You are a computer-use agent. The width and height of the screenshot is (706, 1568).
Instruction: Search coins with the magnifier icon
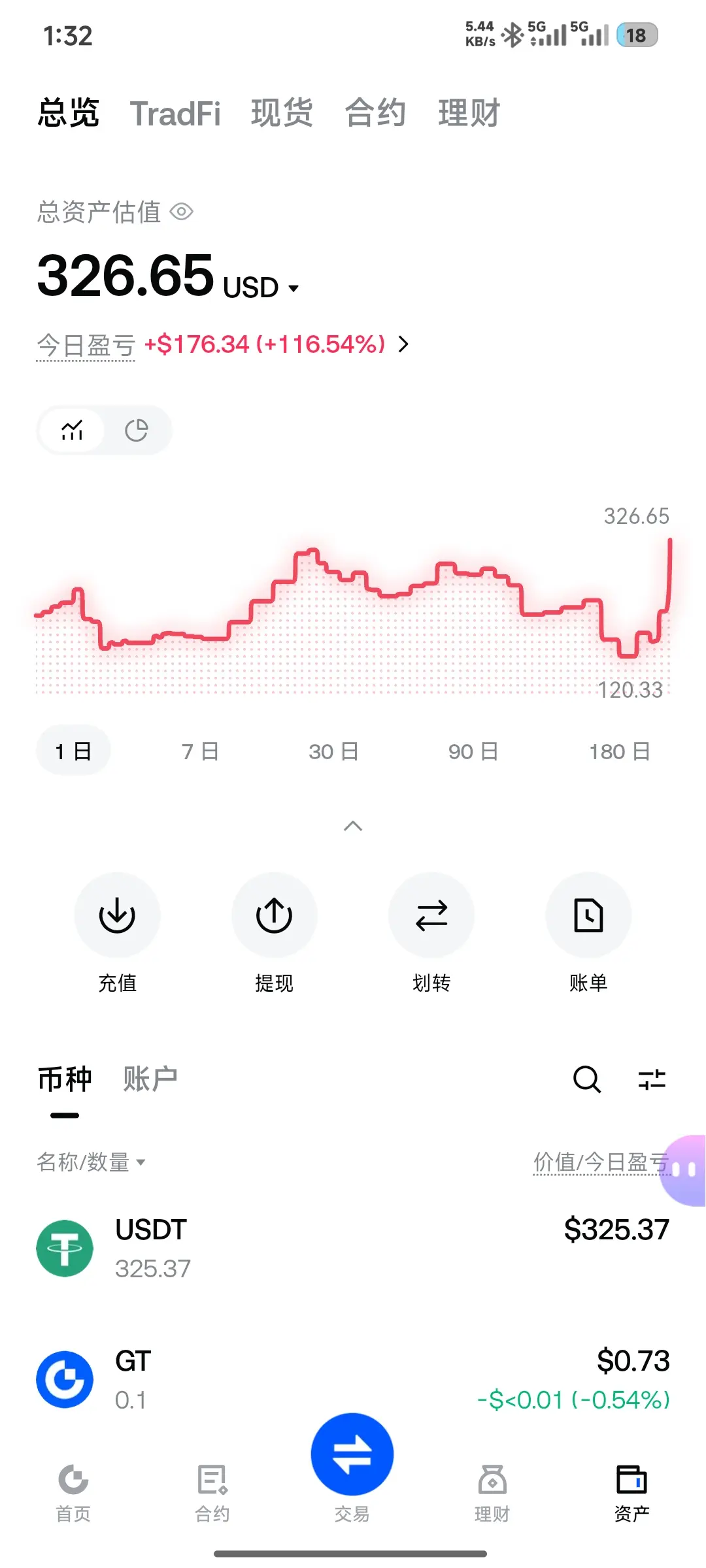586,1079
